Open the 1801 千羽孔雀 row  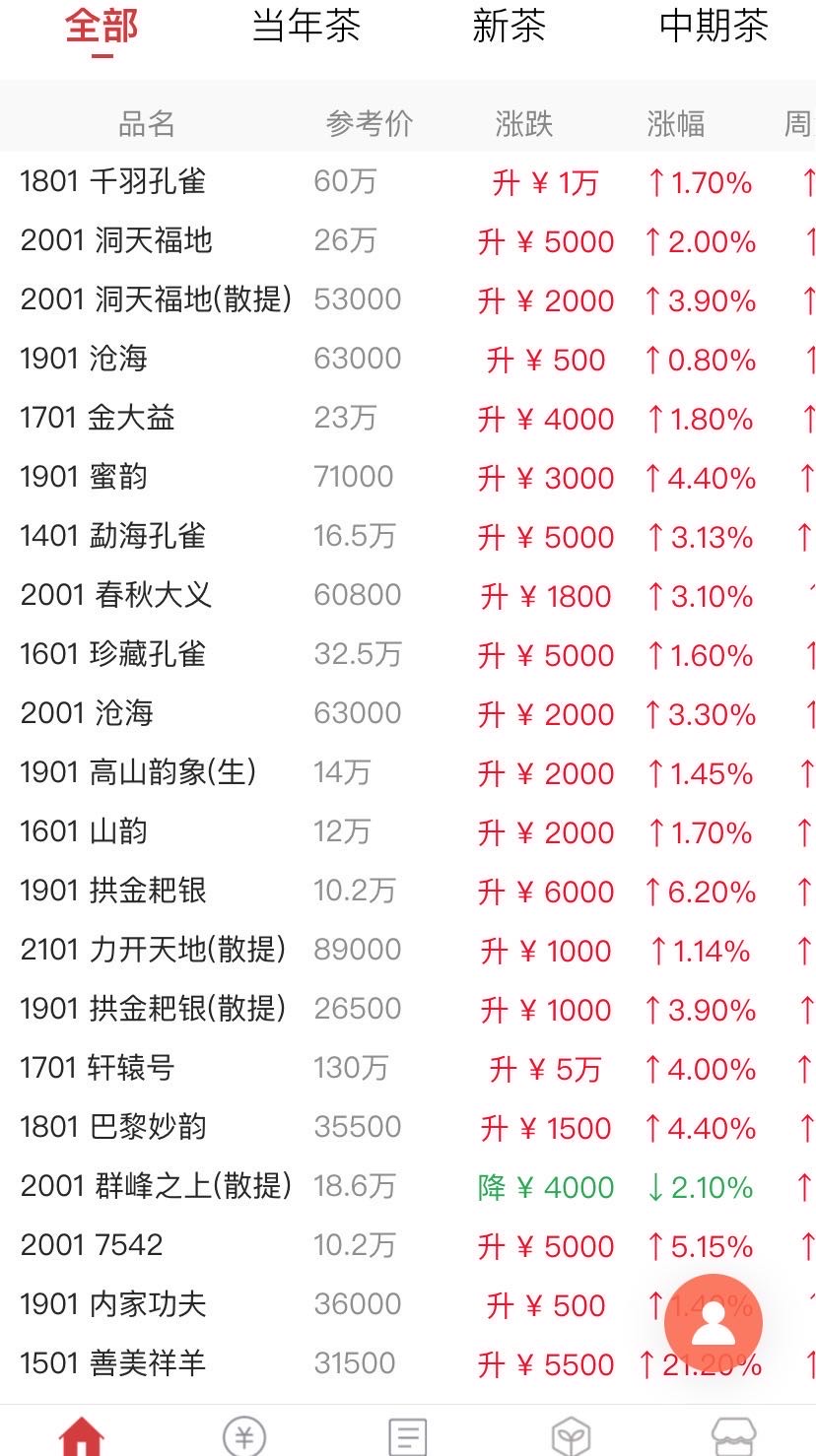(408, 181)
